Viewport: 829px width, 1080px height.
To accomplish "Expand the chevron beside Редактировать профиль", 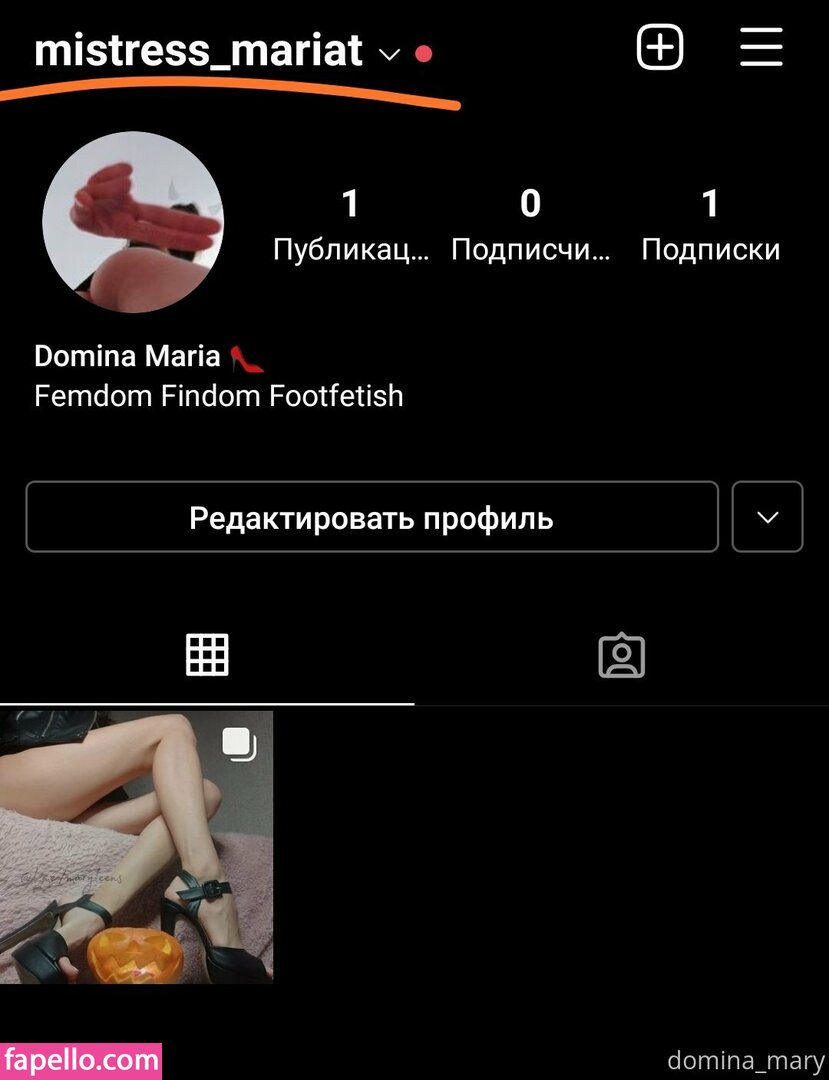I will [x=767, y=517].
